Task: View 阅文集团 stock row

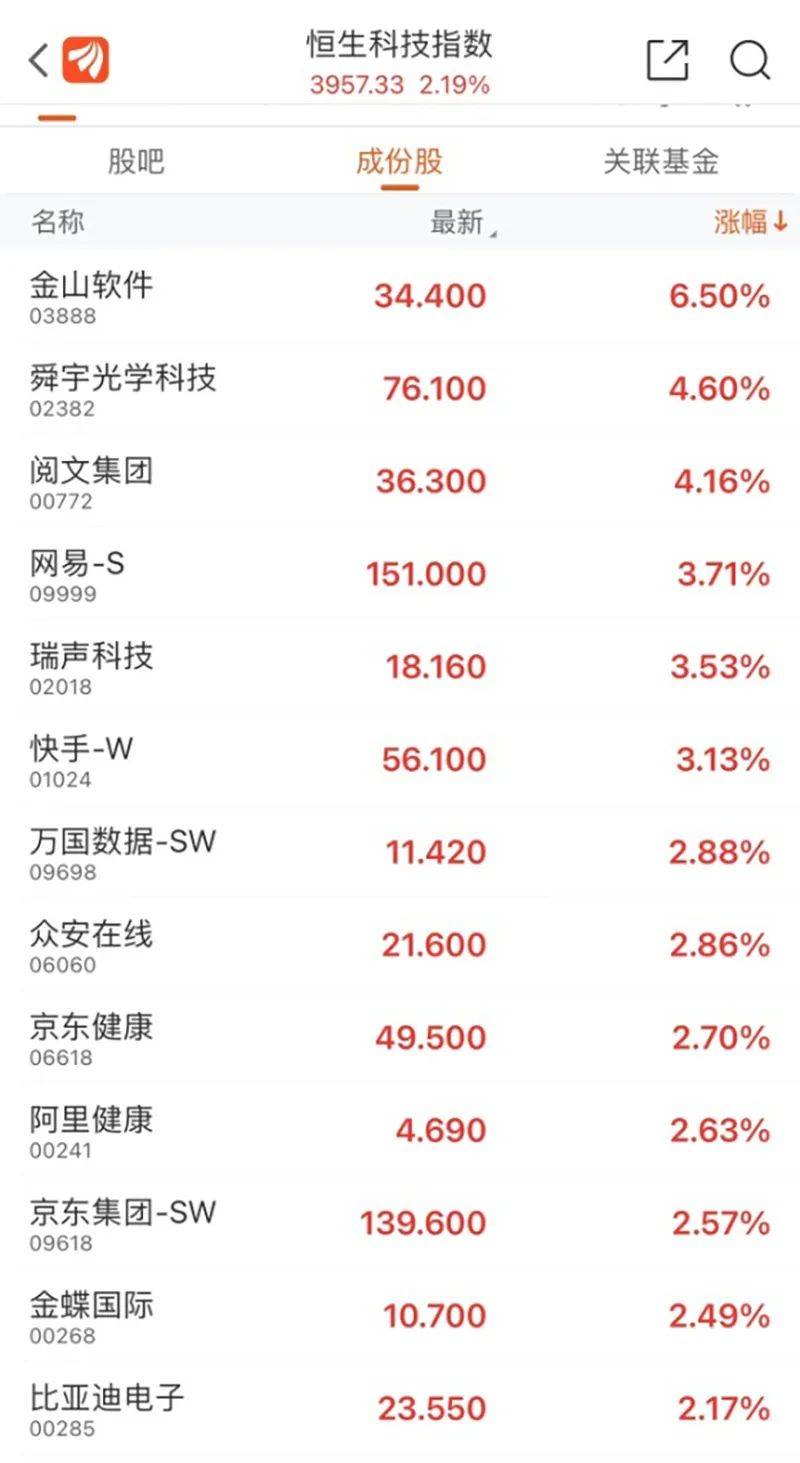Action: click(x=400, y=481)
